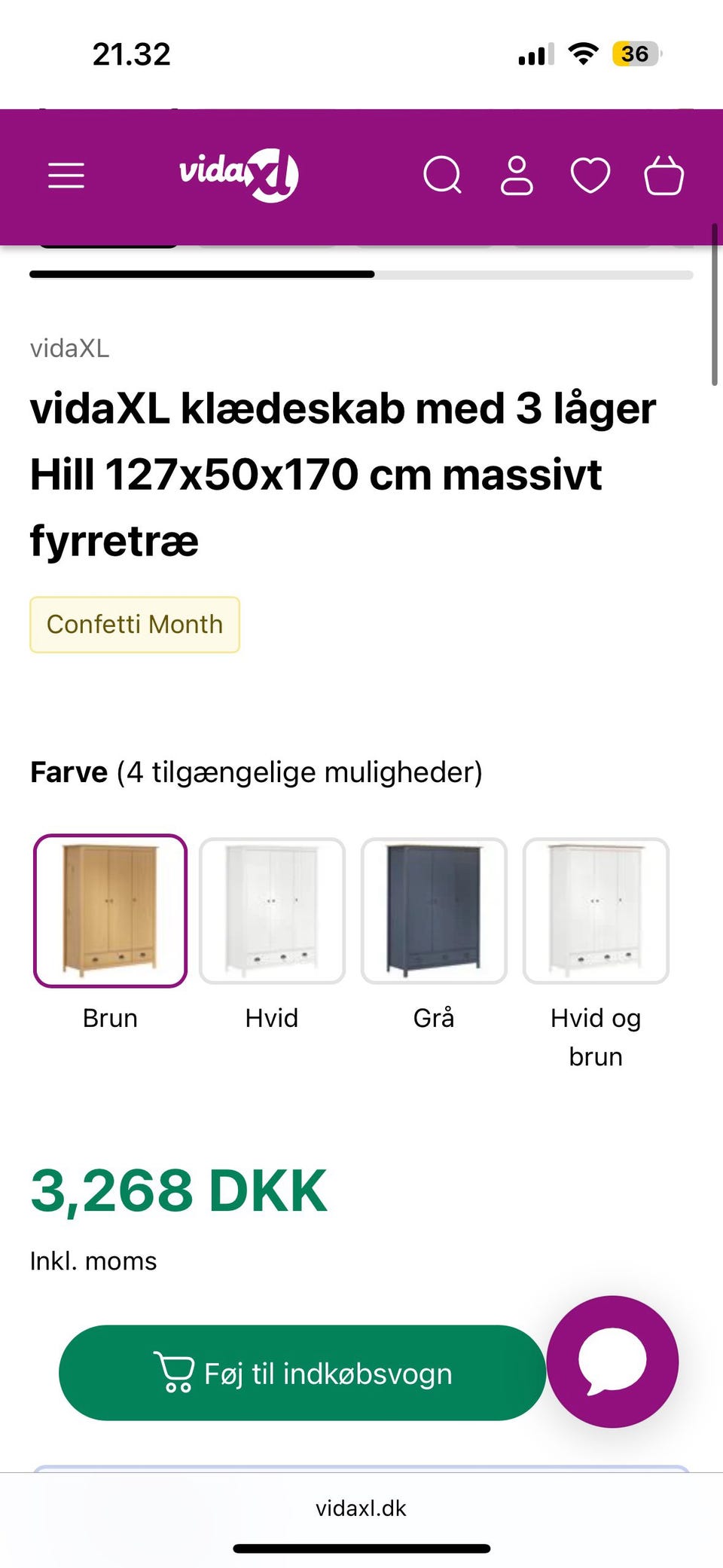
Task: Click the vidaXL brand name text link
Action: click(x=69, y=348)
